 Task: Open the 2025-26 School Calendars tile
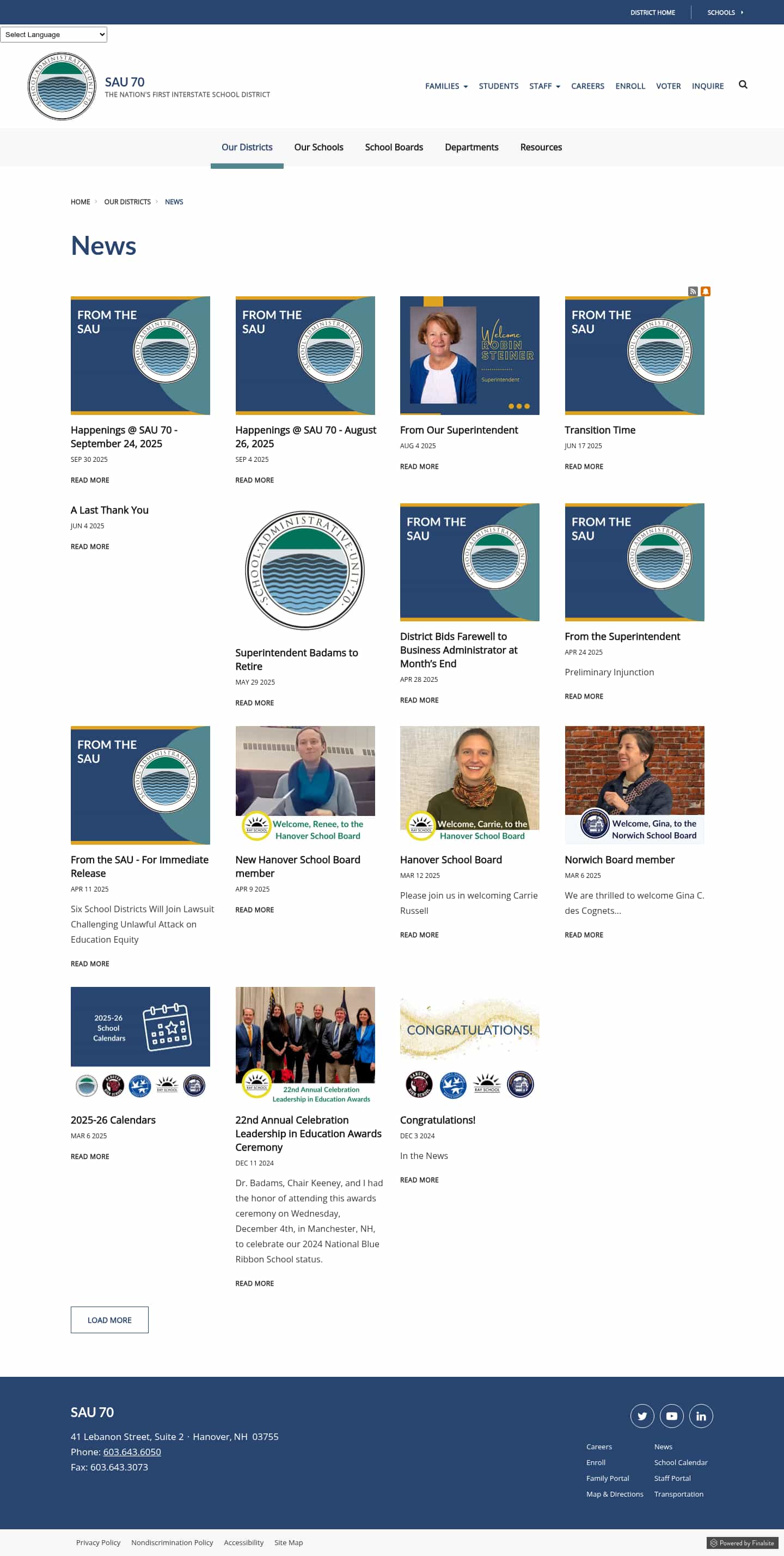tap(140, 1042)
